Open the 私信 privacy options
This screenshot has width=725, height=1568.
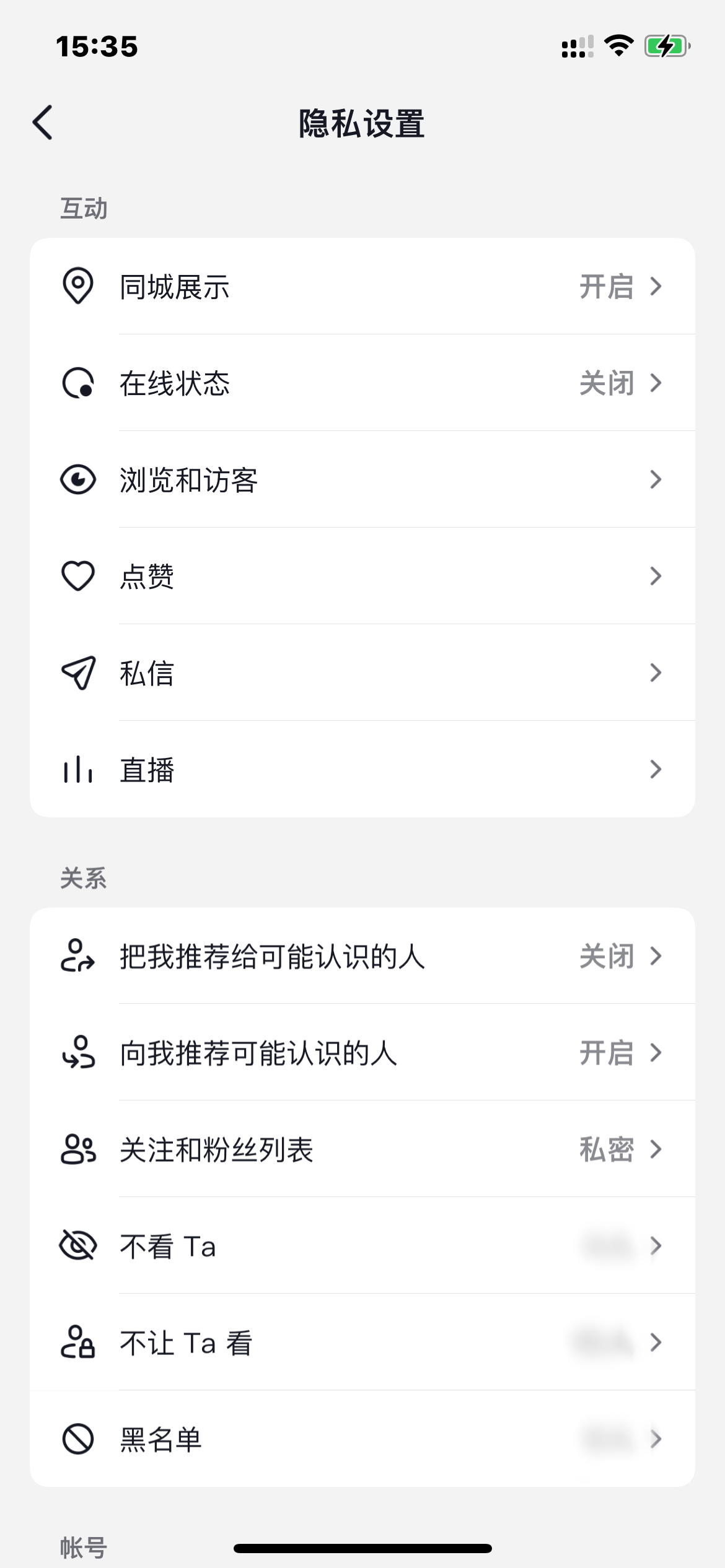[x=362, y=673]
